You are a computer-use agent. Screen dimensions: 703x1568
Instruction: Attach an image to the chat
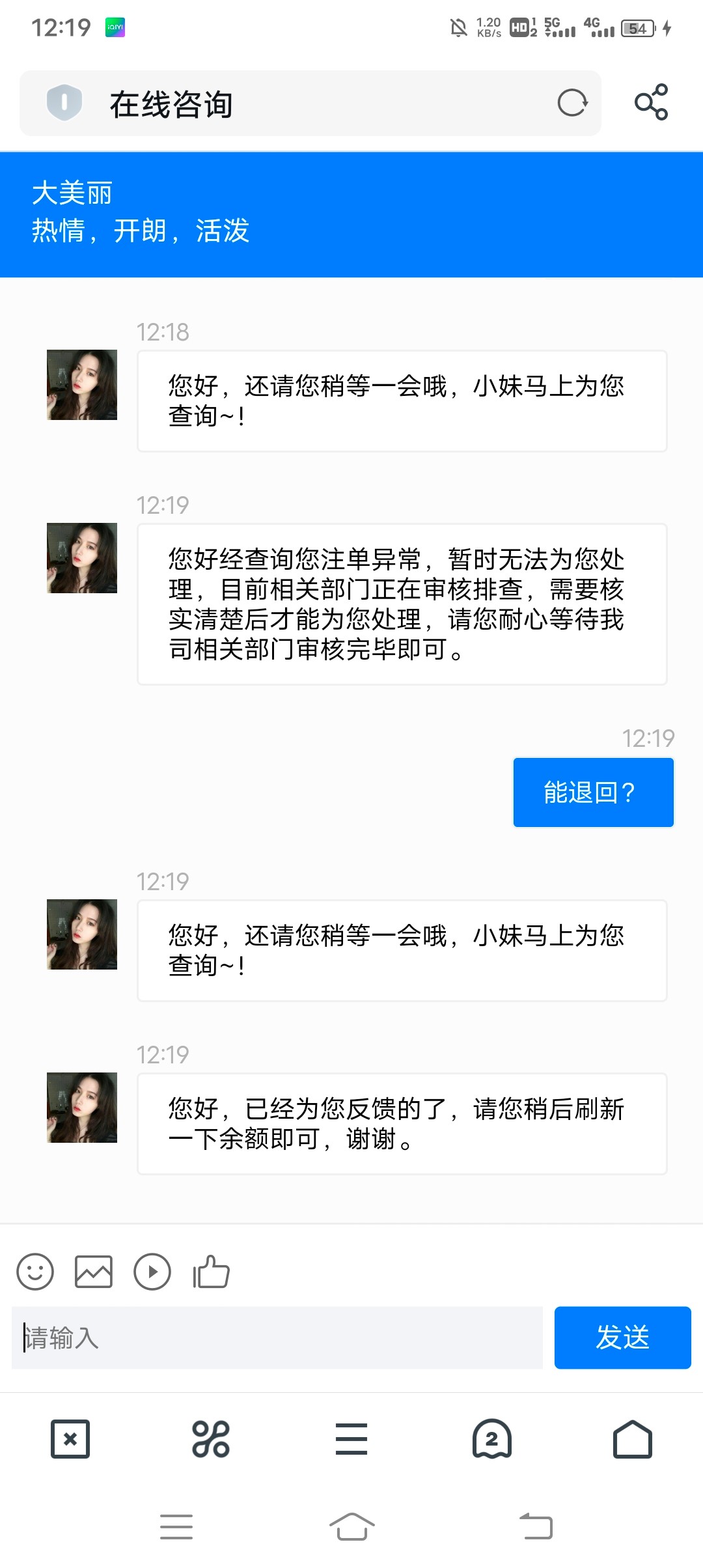(94, 1272)
